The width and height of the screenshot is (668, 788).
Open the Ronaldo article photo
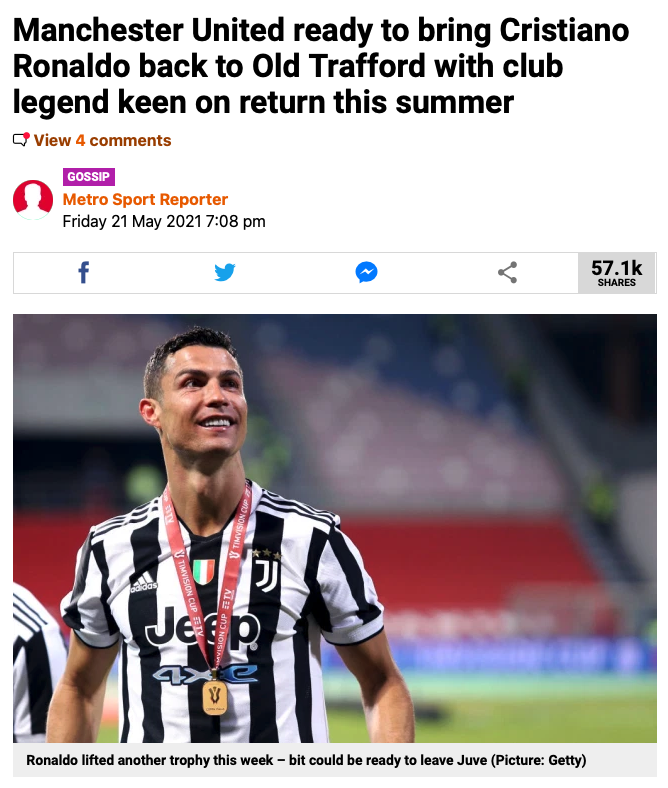point(334,528)
